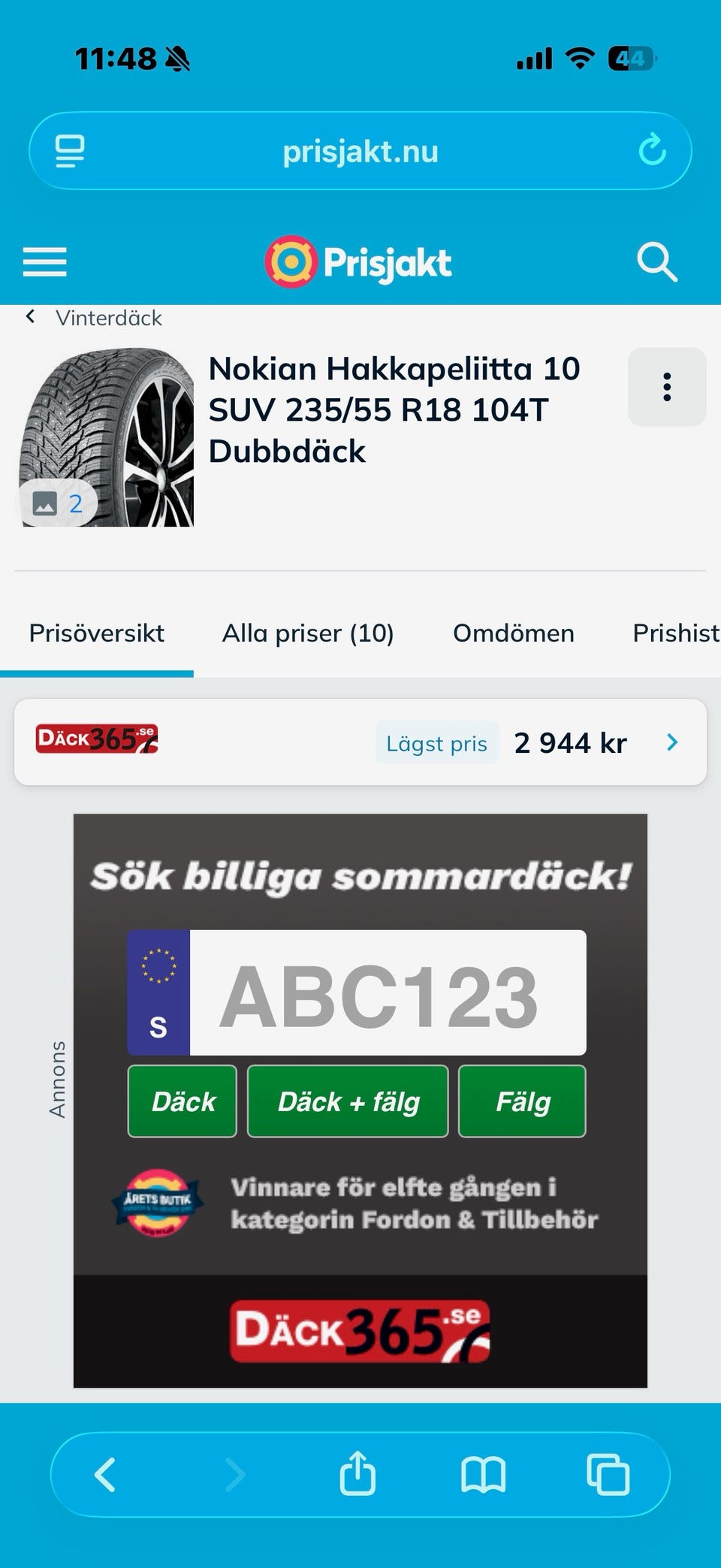The height and width of the screenshot is (1568, 721).
Task: Reload the page in the browser
Action: coord(652,150)
